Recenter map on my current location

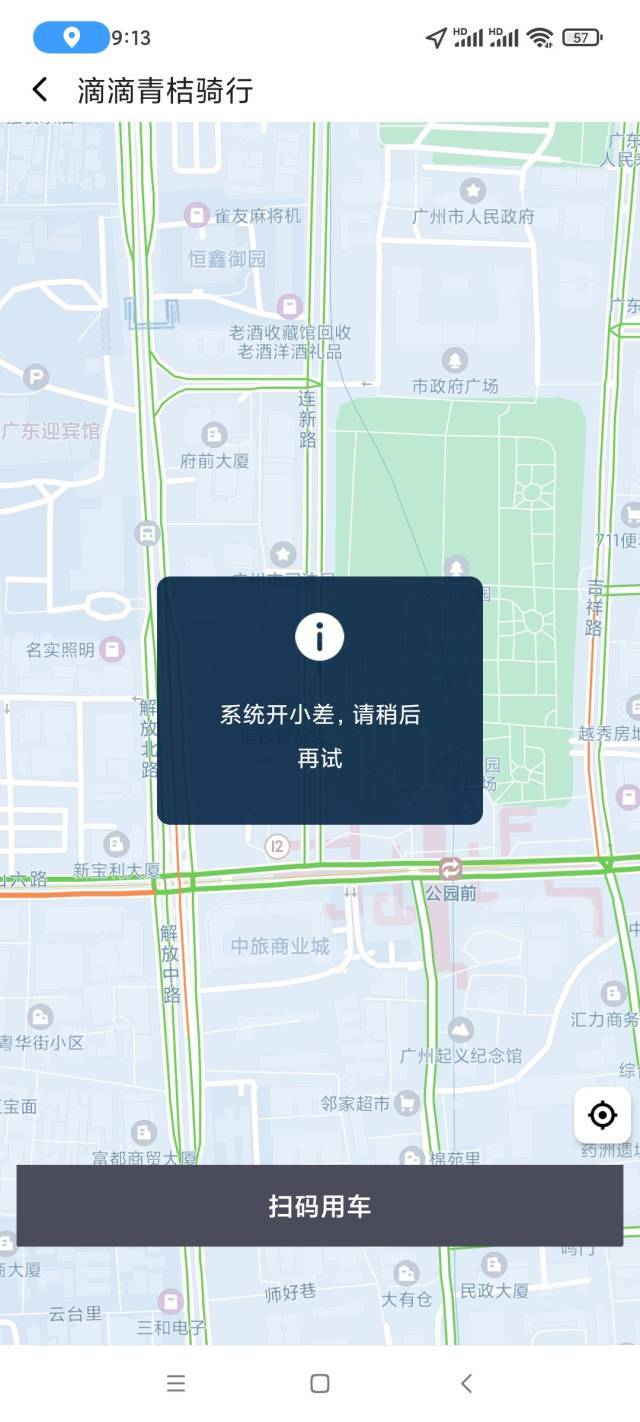coord(602,1114)
